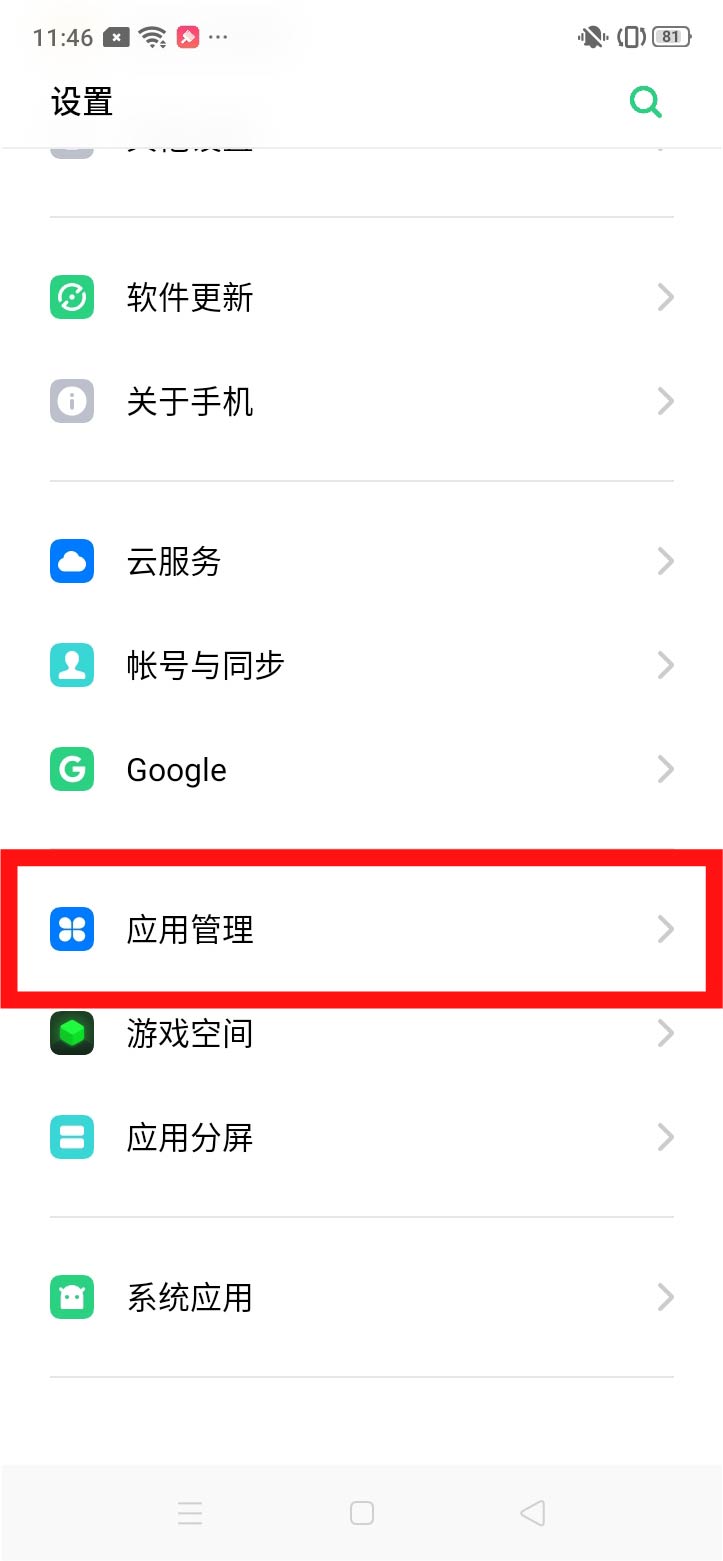Tap the system back button

(533, 1513)
